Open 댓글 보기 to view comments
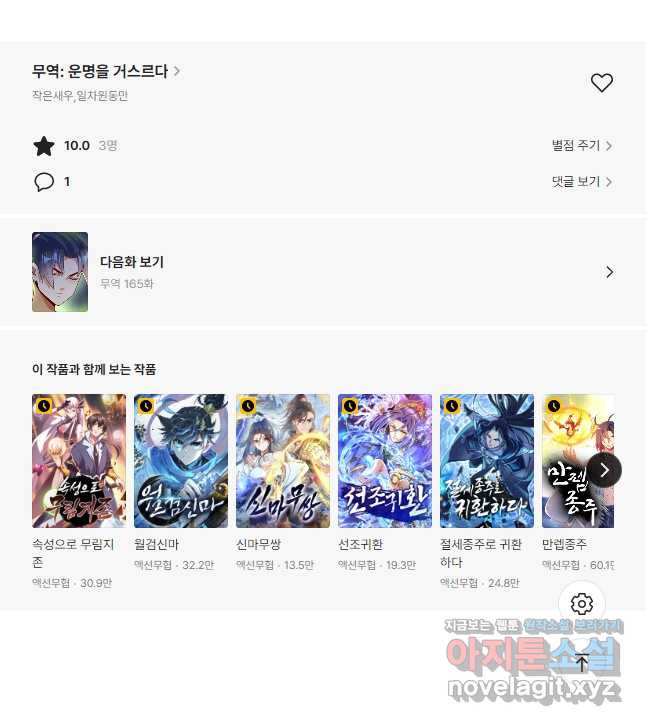Viewport: 646px width, 726px height. coord(581,182)
